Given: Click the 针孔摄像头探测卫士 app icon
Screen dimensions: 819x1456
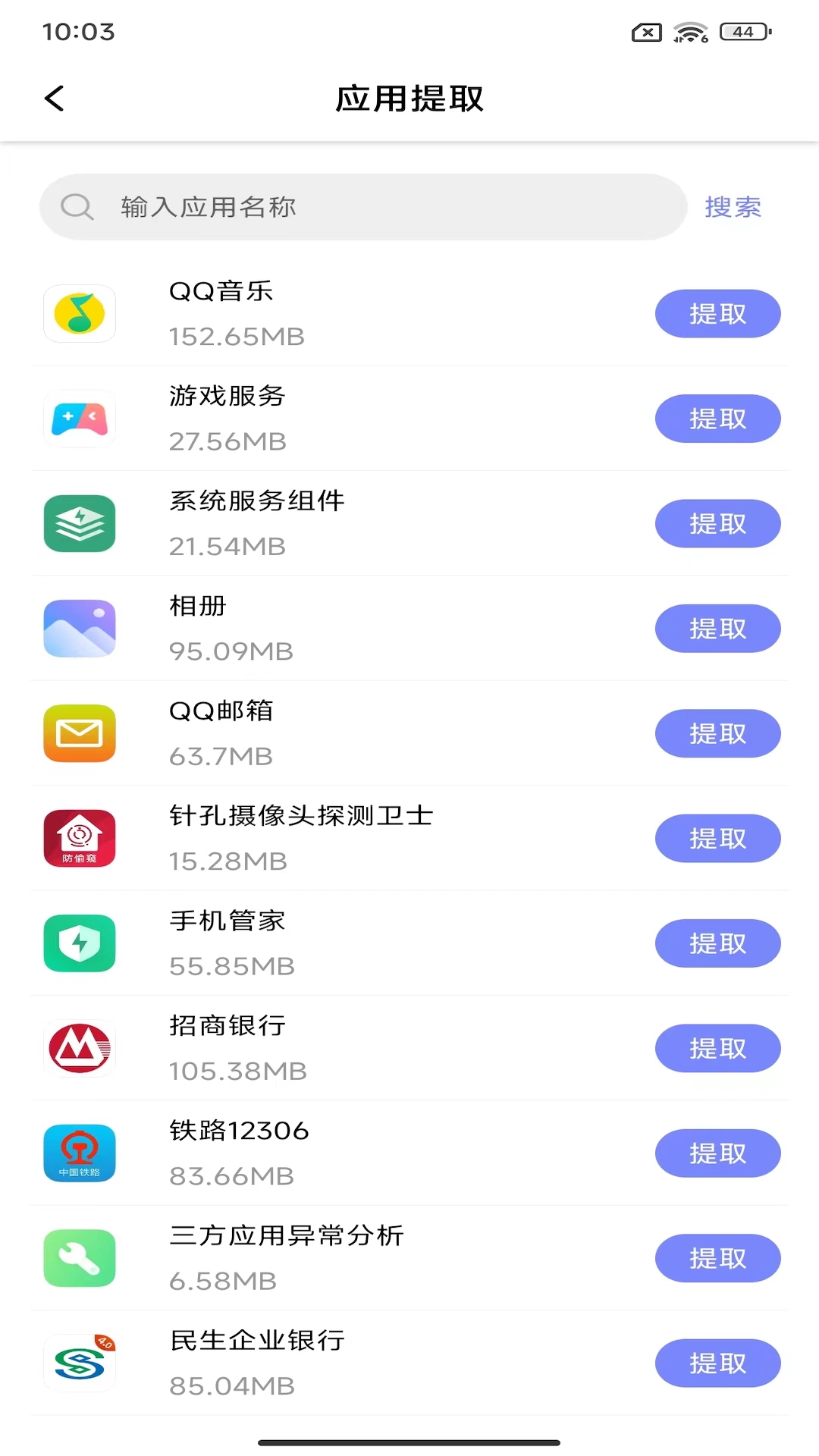Looking at the screenshot, I should pyautogui.click(x=79, y=838).
